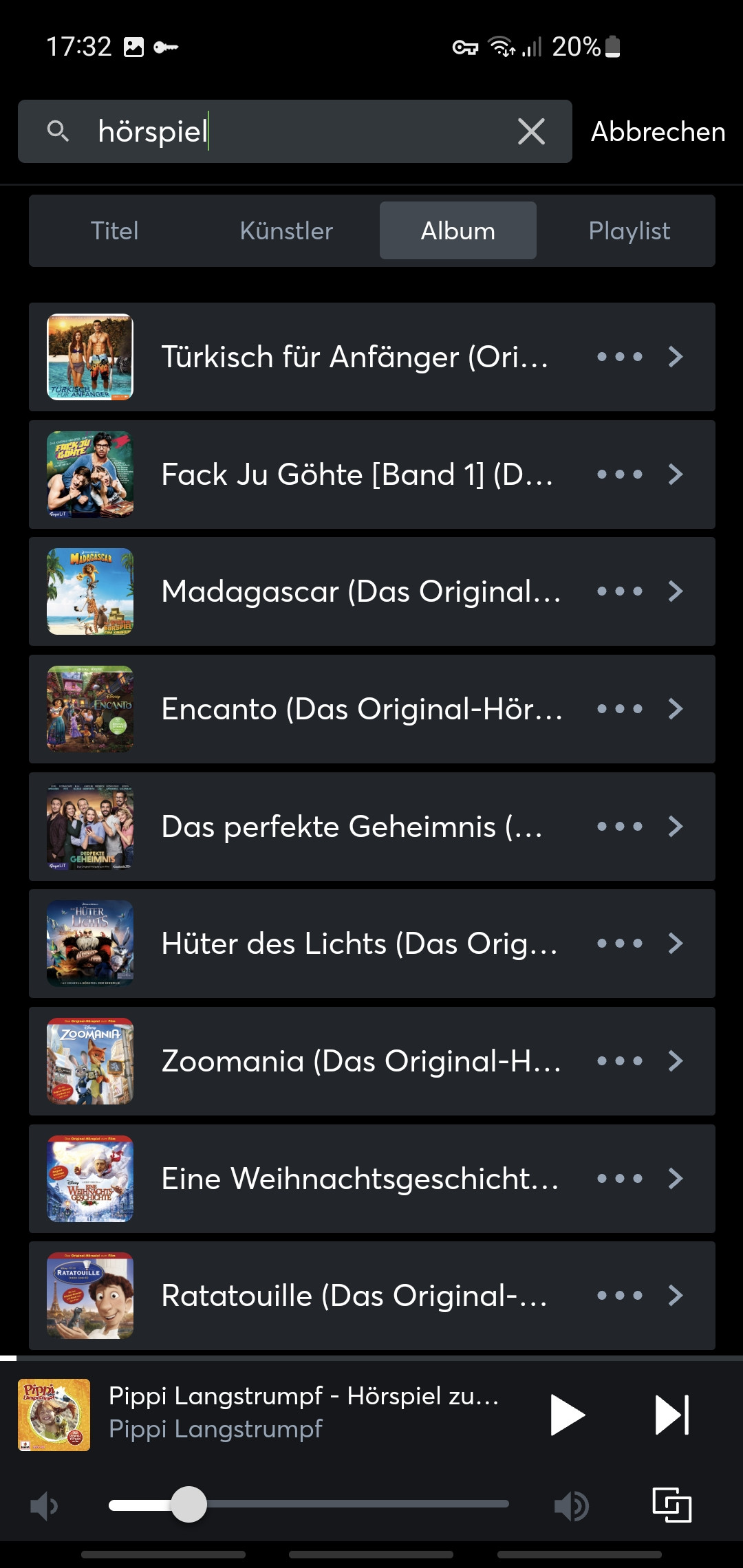743x1568 pixels.
Task: Open the Türkisch für Anfänger album
Action: click(x=354, y=357)
